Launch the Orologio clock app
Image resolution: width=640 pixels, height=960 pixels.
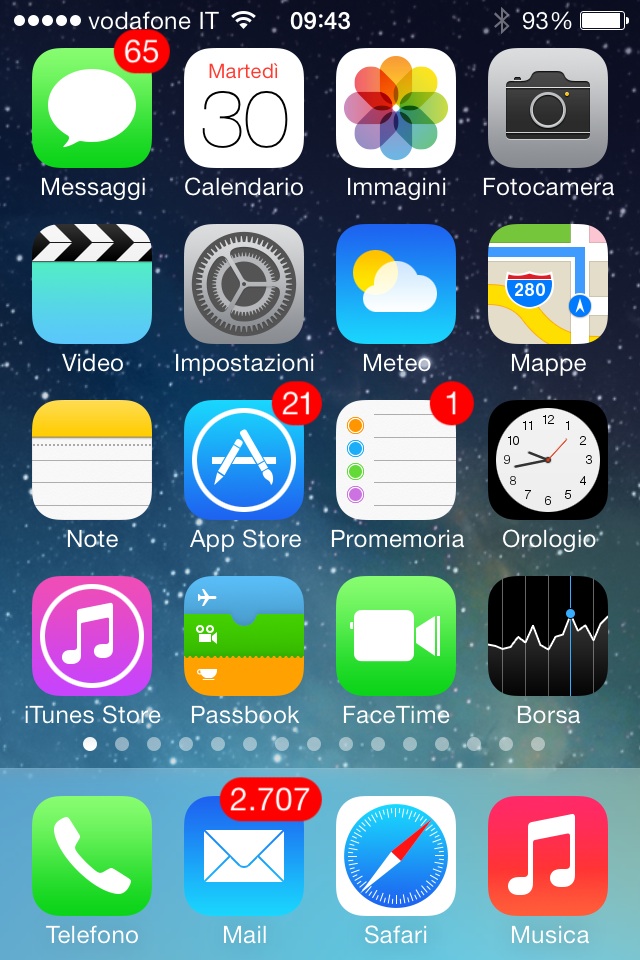click(x=548, y=460)
